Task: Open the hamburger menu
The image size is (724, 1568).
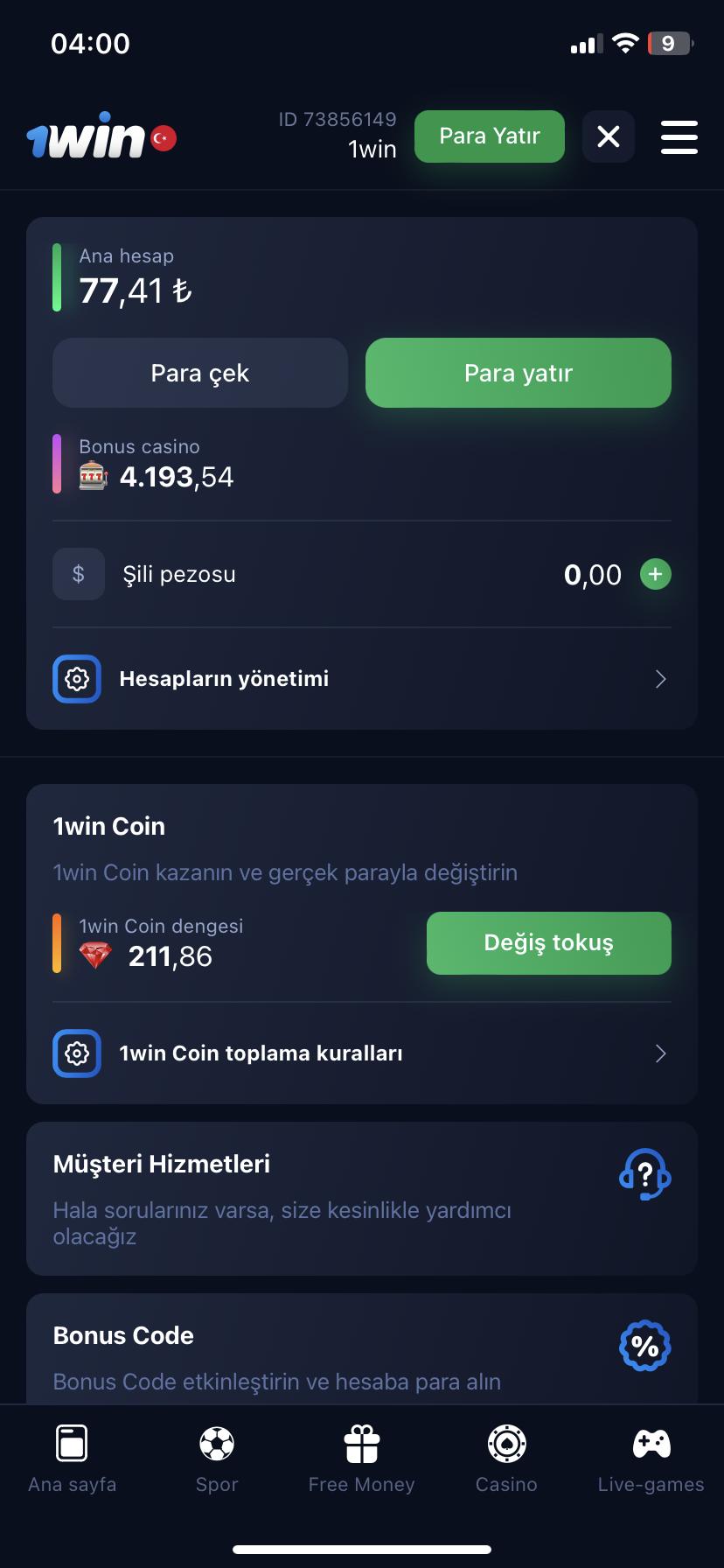Action: [x=679, y=136]
